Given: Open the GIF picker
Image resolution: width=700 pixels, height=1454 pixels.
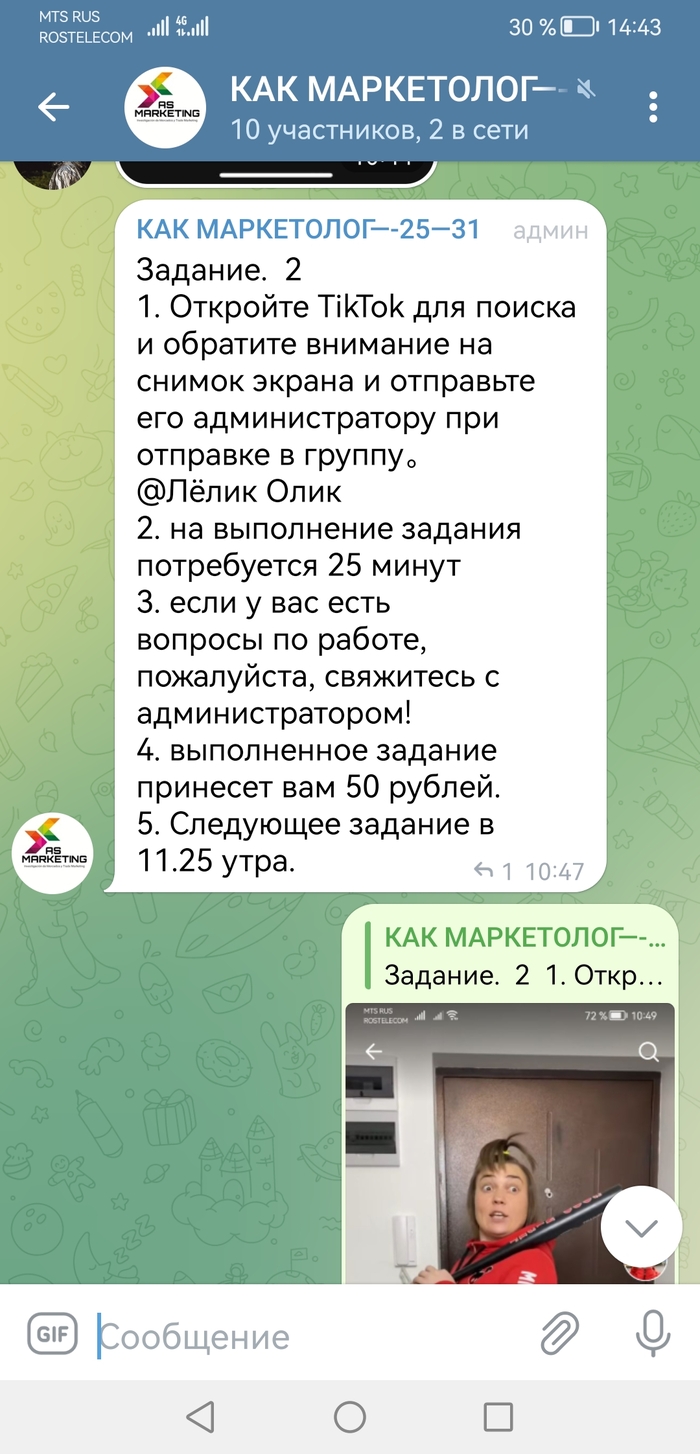Looking at the screenshot, I should [52, 1334].
